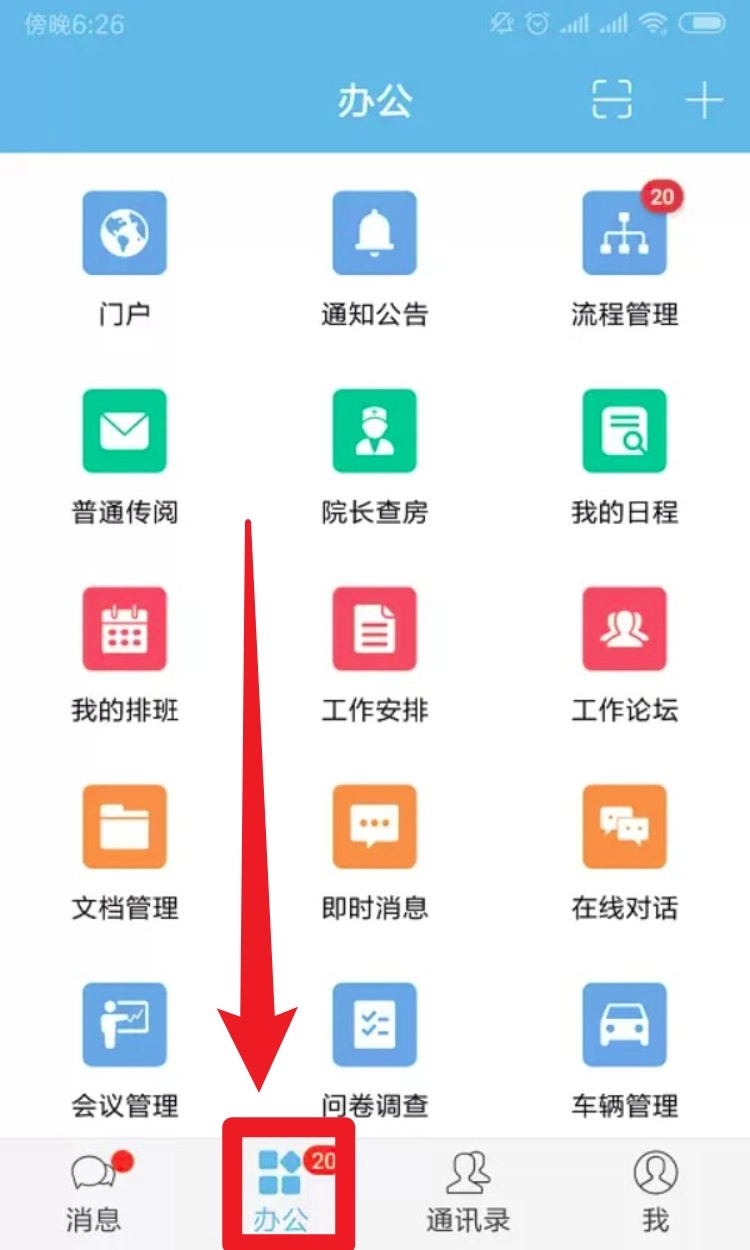Open 普通传阅 mail icon
The image size is (750, 1250).
pos(124,432)
